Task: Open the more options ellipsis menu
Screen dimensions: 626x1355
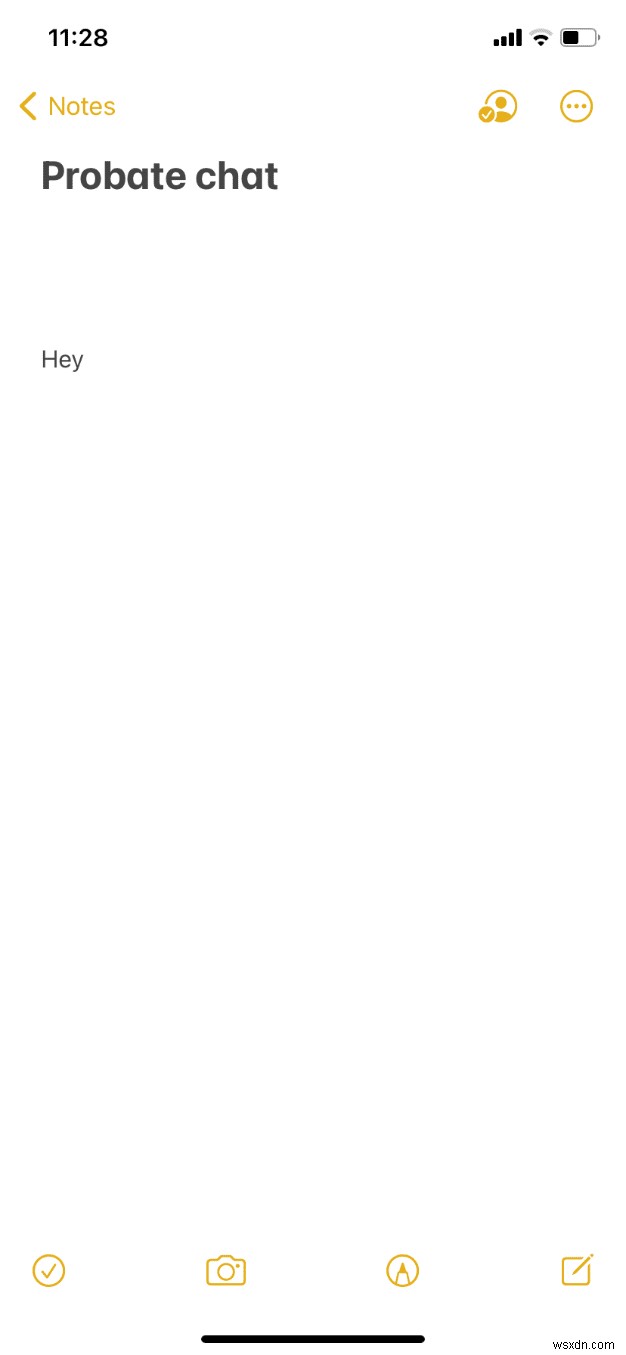Action: 576,107
